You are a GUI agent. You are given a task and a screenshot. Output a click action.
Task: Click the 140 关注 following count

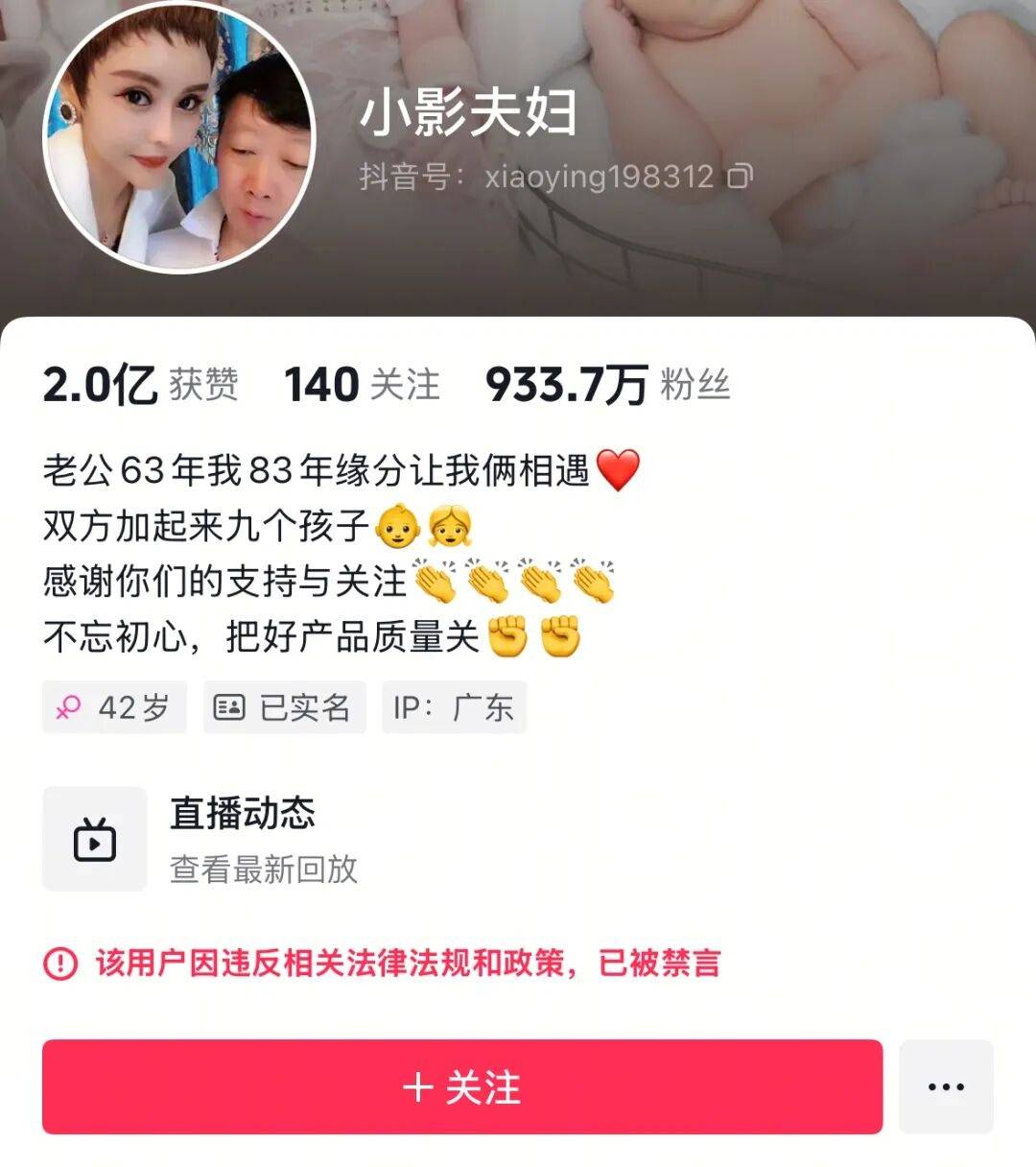tap(361, 383)
